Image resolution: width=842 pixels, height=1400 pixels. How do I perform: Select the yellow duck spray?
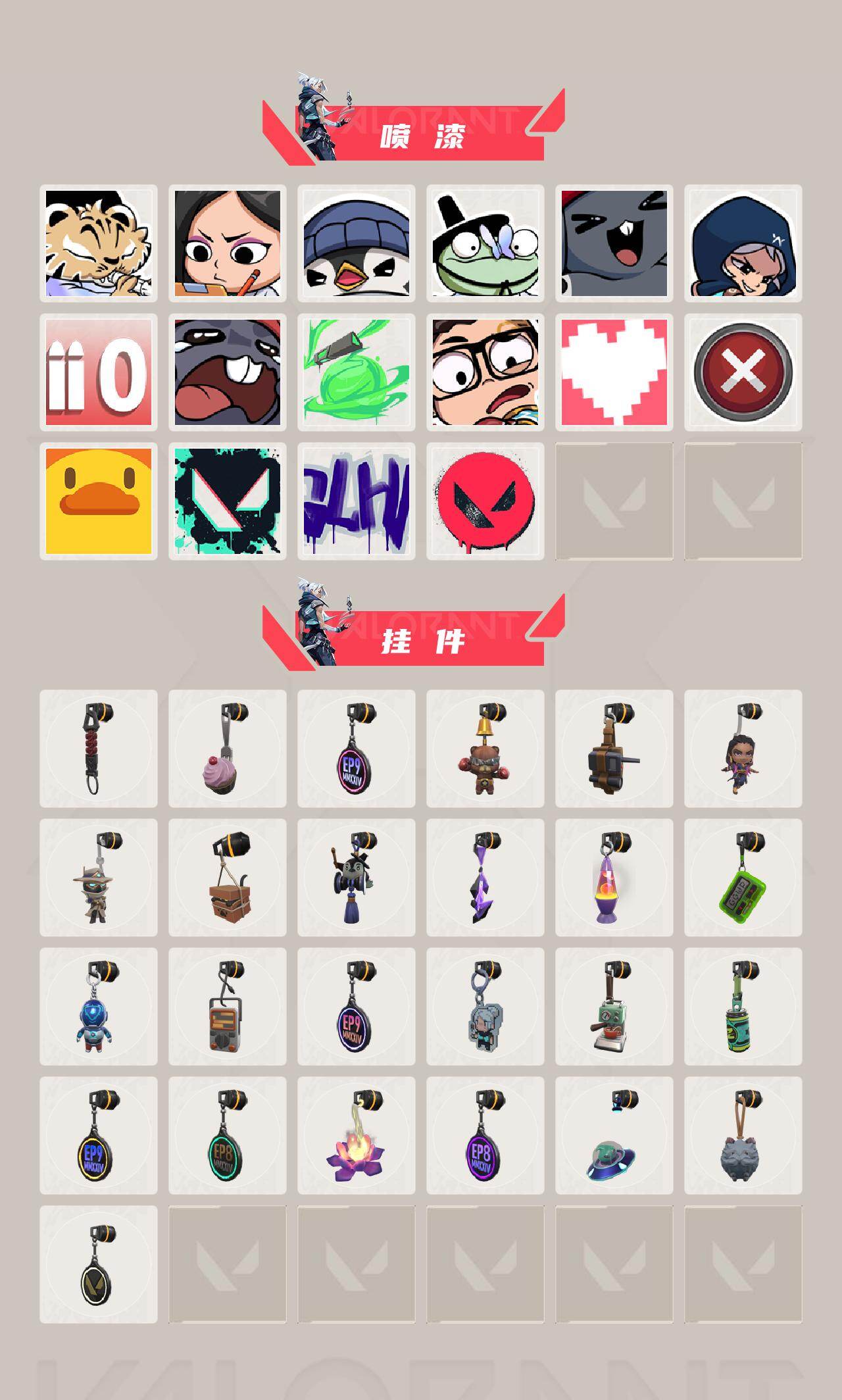pyautogui.click(x=100, y=500)
